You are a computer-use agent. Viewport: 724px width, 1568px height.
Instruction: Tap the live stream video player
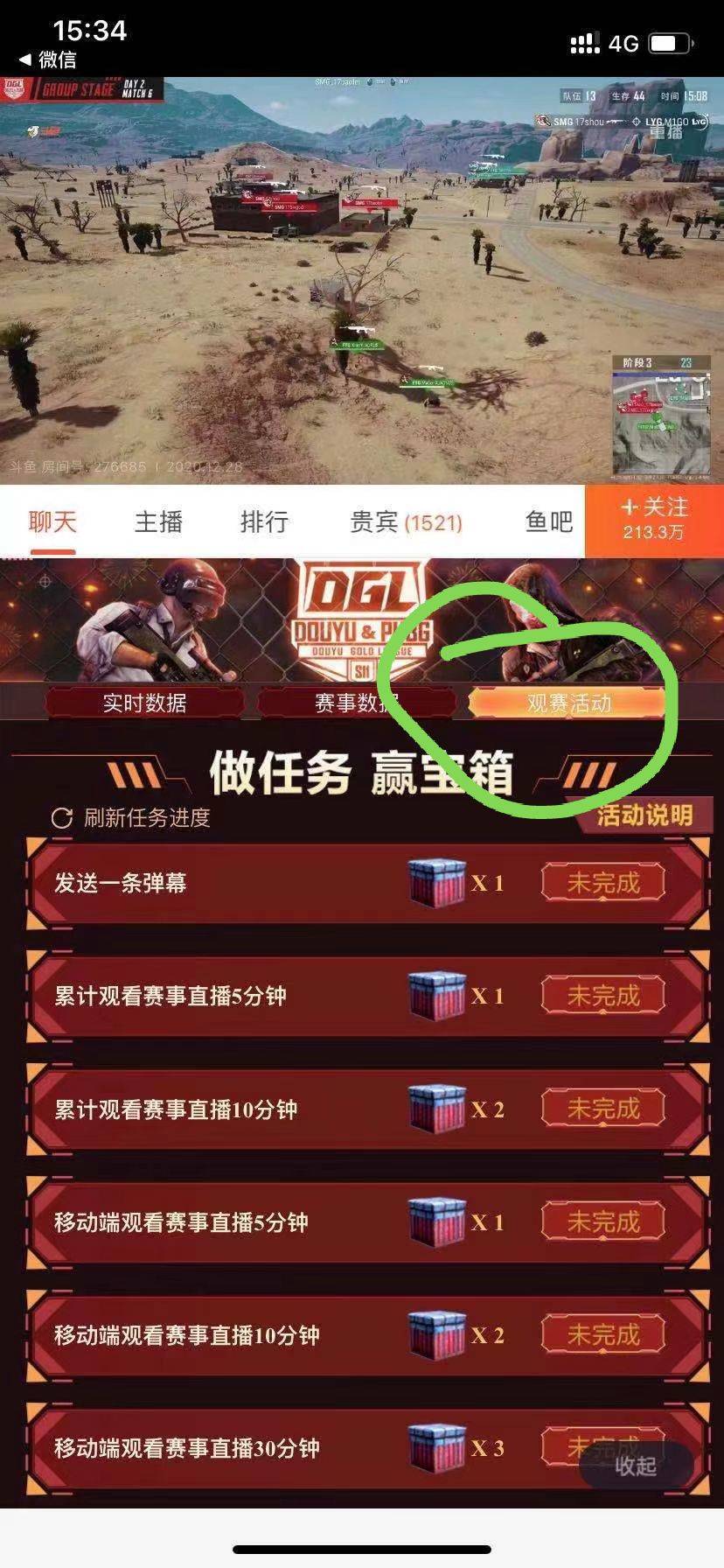click(x=362, y=280)
